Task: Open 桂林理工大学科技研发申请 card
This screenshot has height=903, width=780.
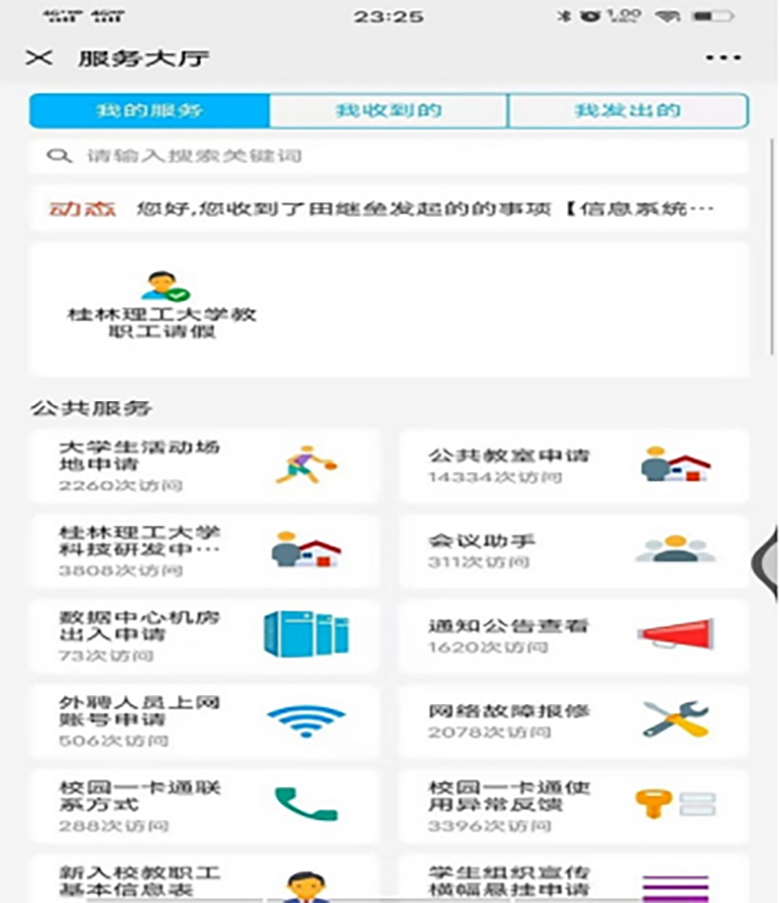Action: tap(205, 551)
